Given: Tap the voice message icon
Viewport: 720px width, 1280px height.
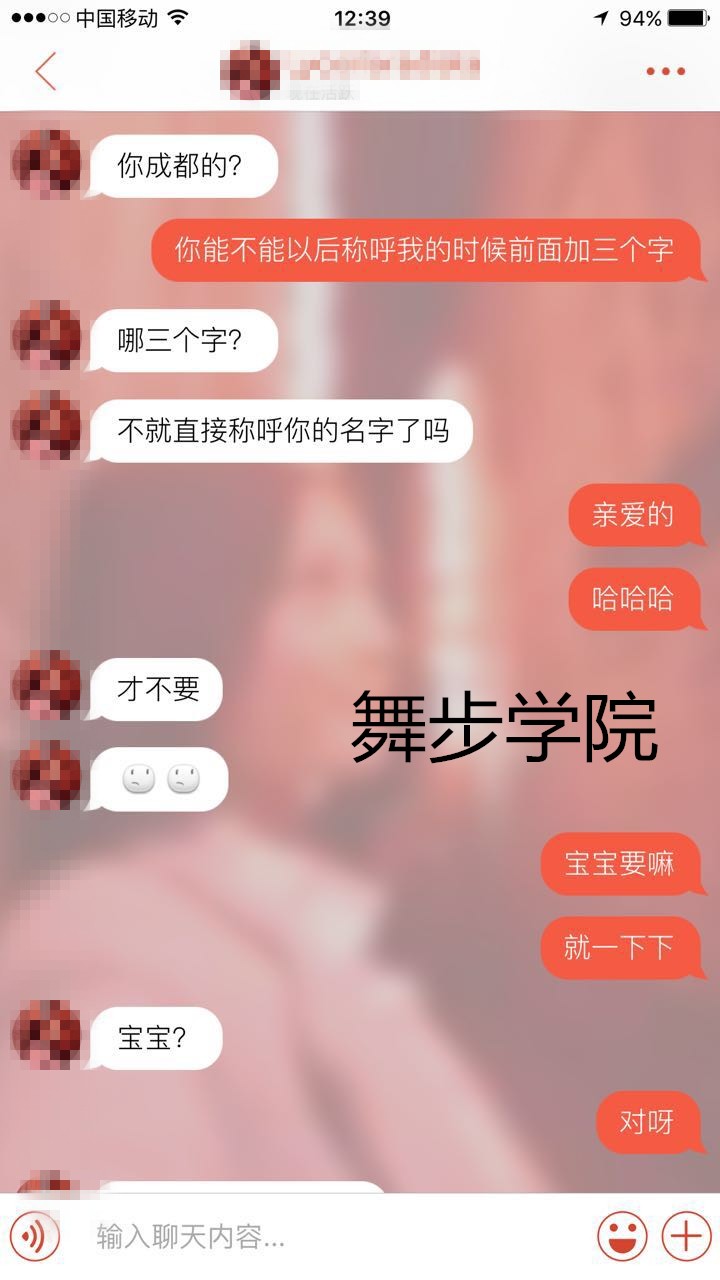Looking at the screenshot, I should 35,1238.
